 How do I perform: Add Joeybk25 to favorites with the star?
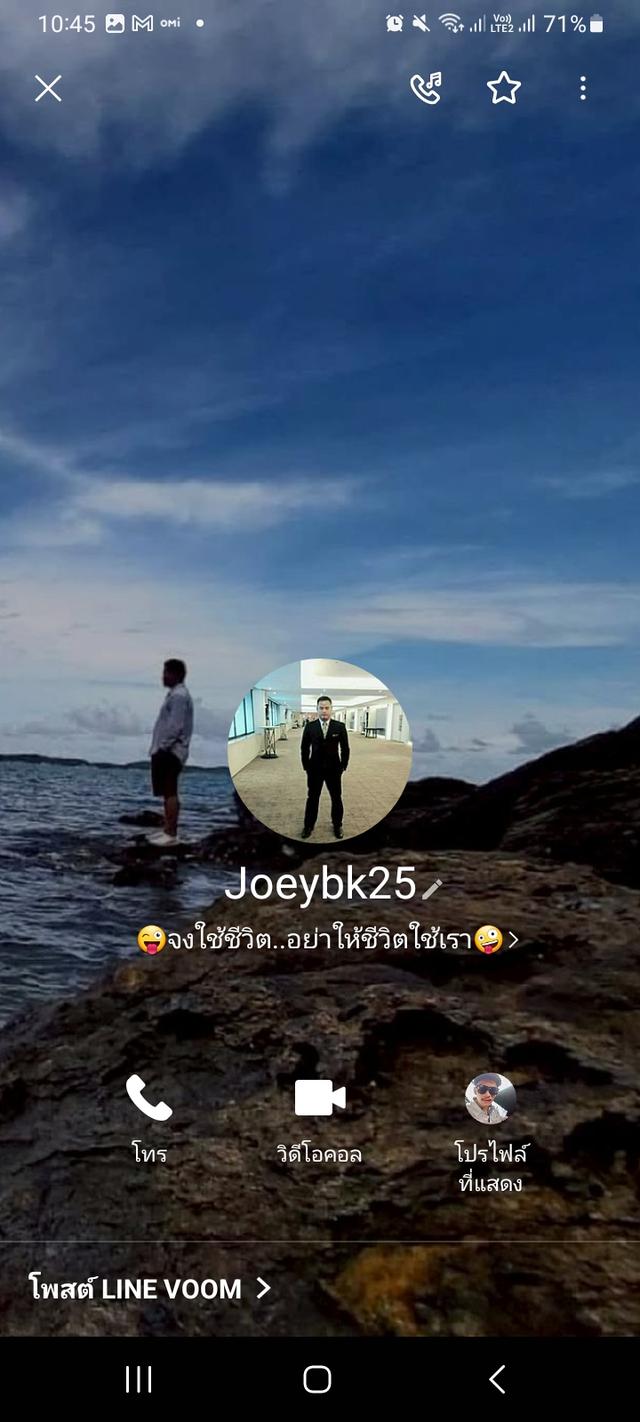[504, 89]
